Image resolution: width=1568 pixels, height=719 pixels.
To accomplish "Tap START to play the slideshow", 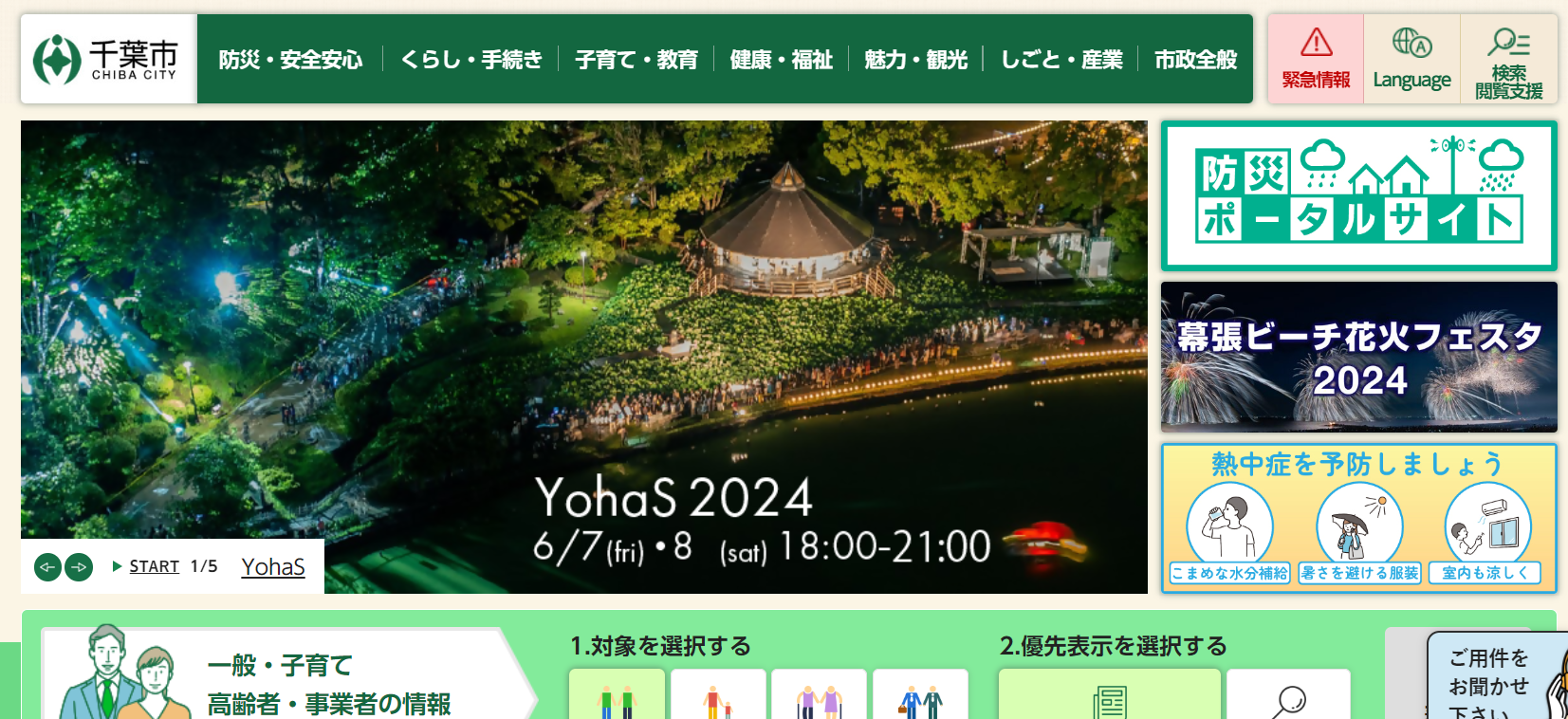I will [146, 566].
